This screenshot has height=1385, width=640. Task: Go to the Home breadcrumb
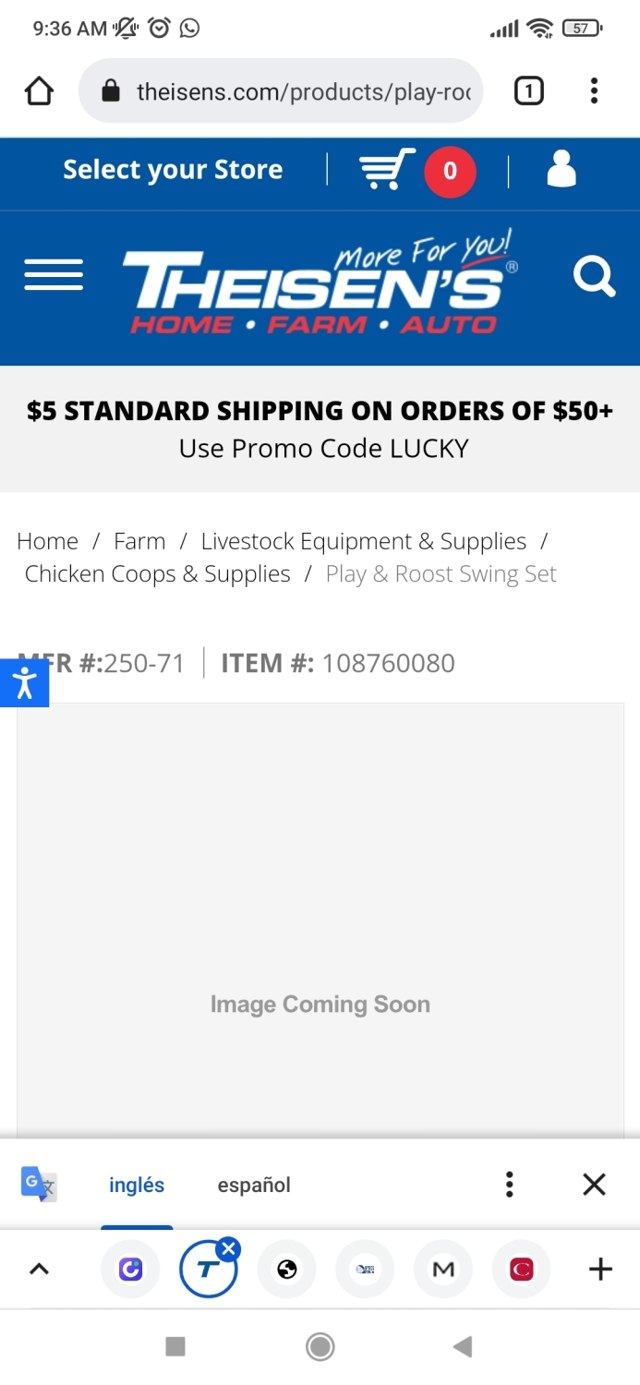click(x=47, y=541)
